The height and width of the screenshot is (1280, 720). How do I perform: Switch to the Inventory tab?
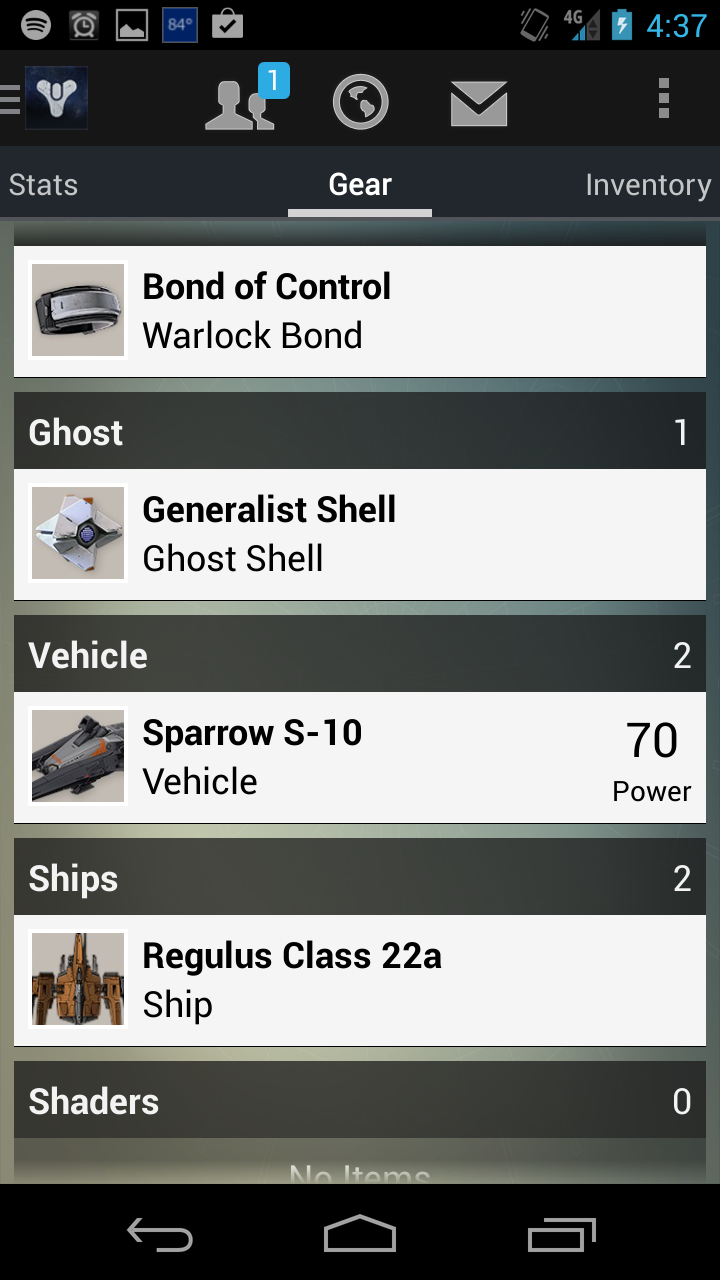[647, 185]
